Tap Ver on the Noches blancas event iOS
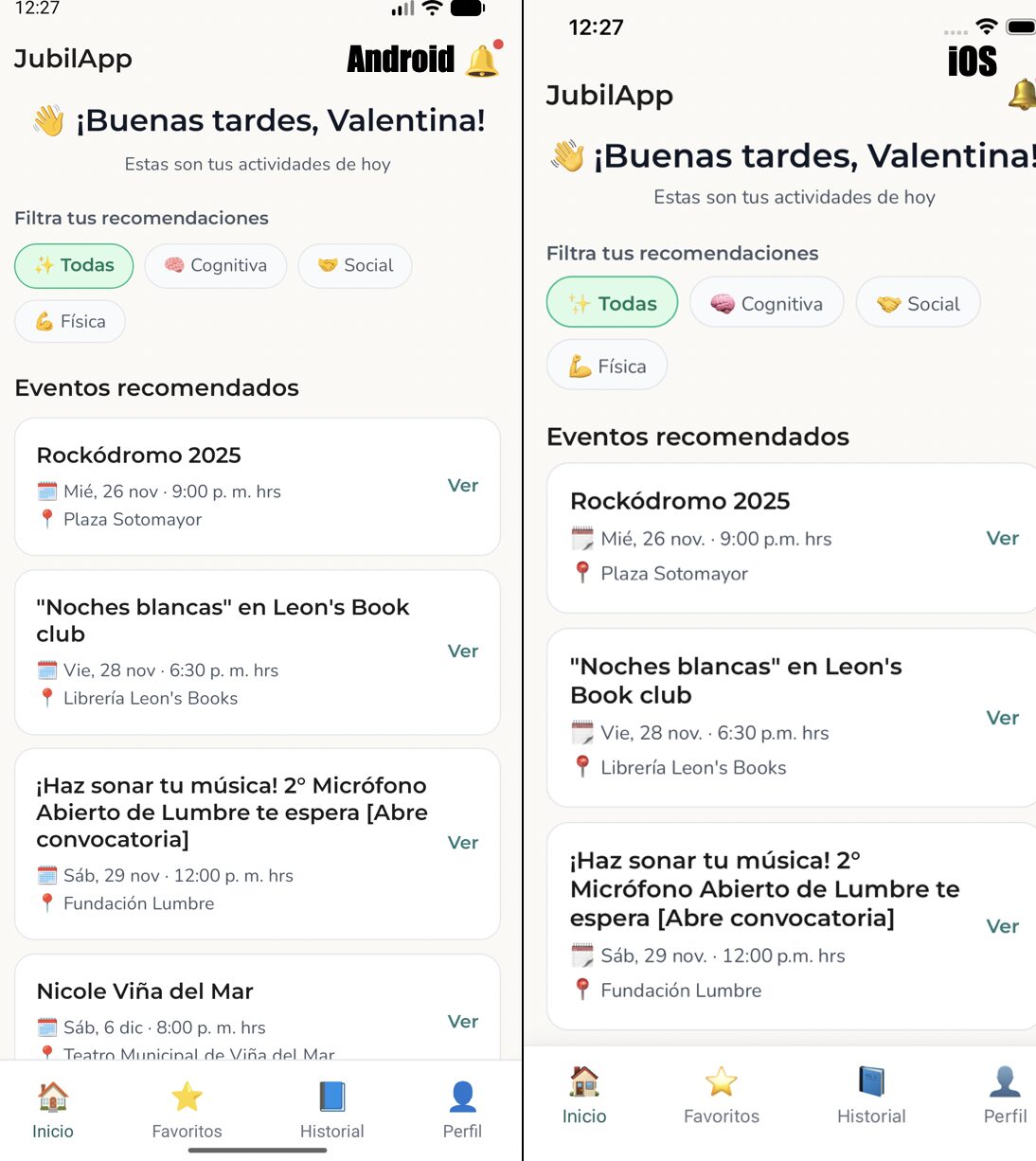 (x=1002, y=718)
